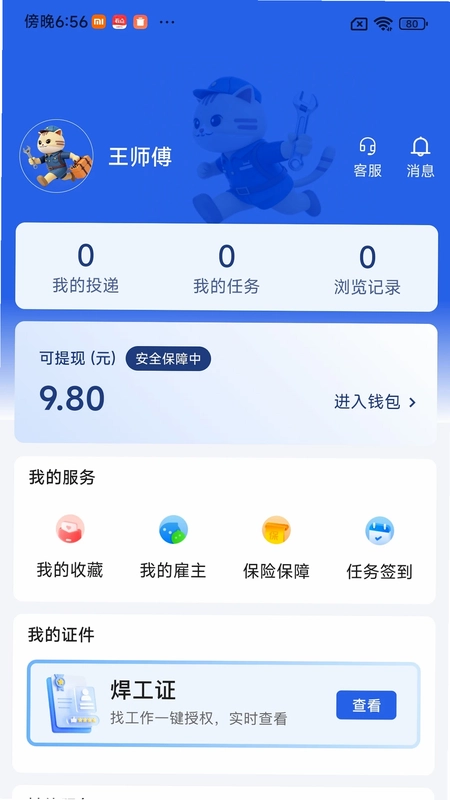
Task: Check 浏览记录 browsing history
Action: (x=367, y=269)
